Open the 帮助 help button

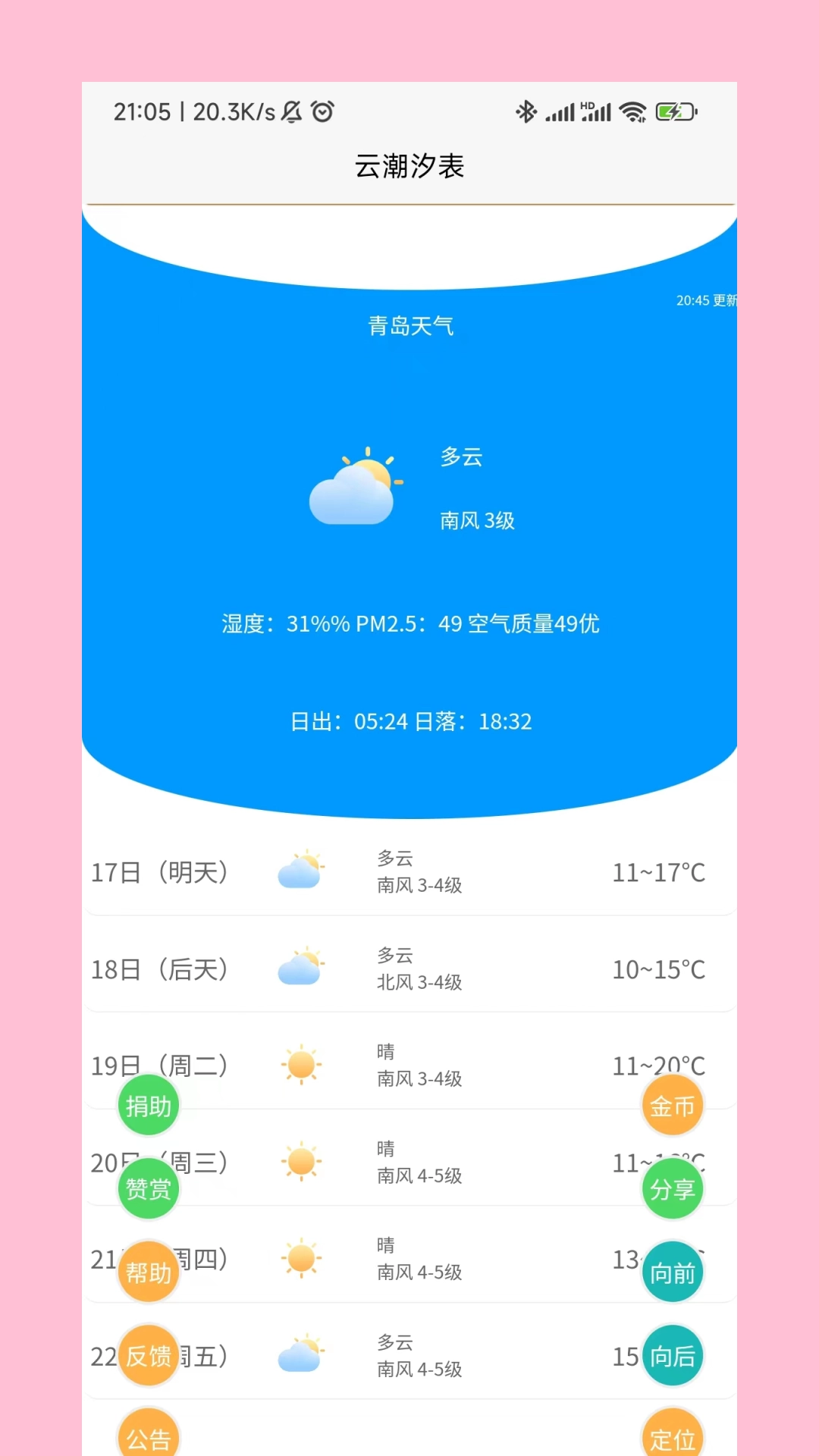tap(148, 1272)
